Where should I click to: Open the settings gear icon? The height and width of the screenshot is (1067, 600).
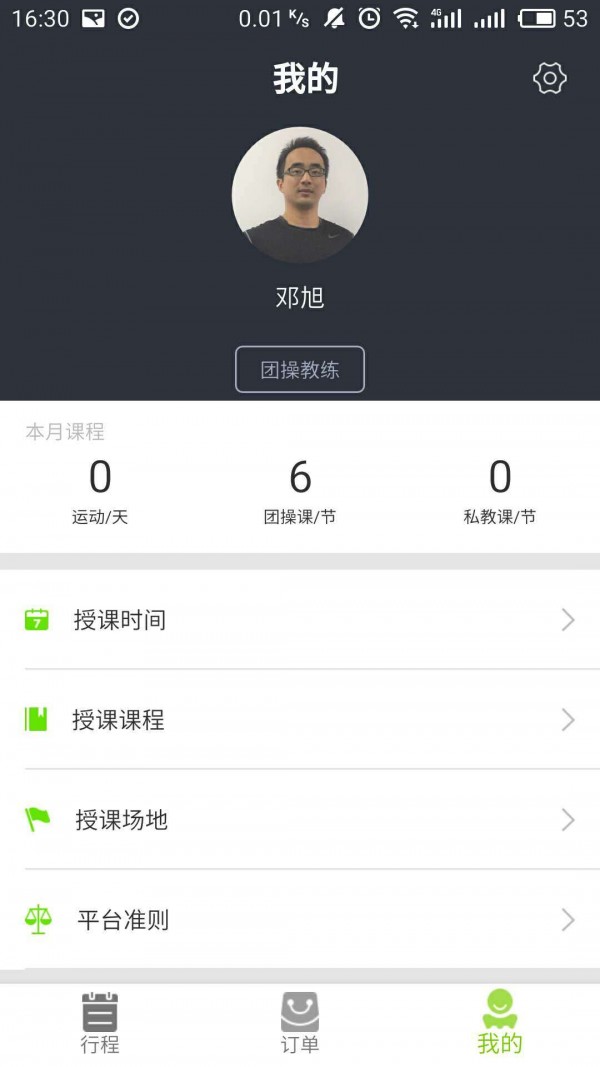tap(550, 78)
